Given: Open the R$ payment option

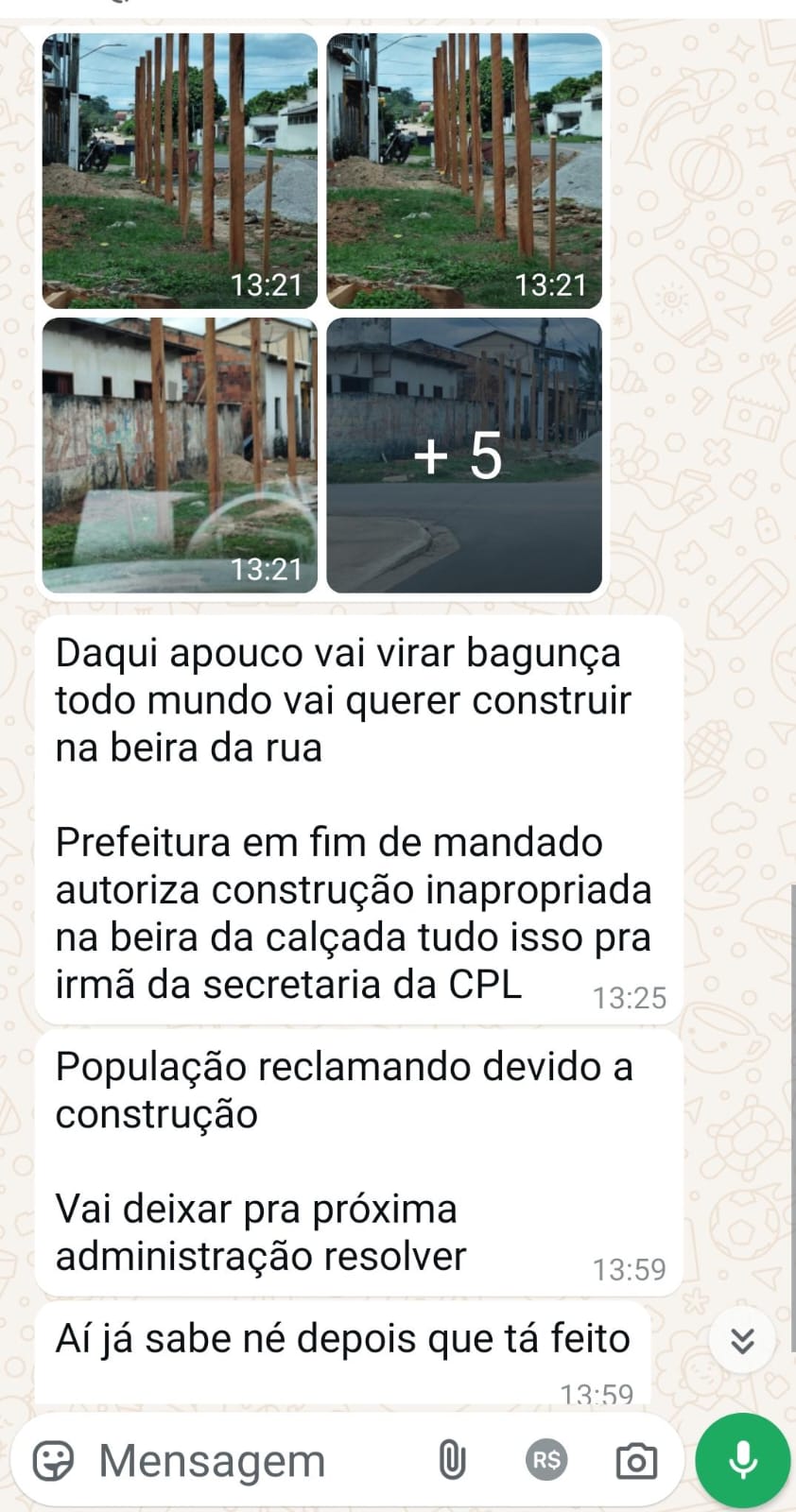Looking at the screenshot, I should tap(546, 1461).
